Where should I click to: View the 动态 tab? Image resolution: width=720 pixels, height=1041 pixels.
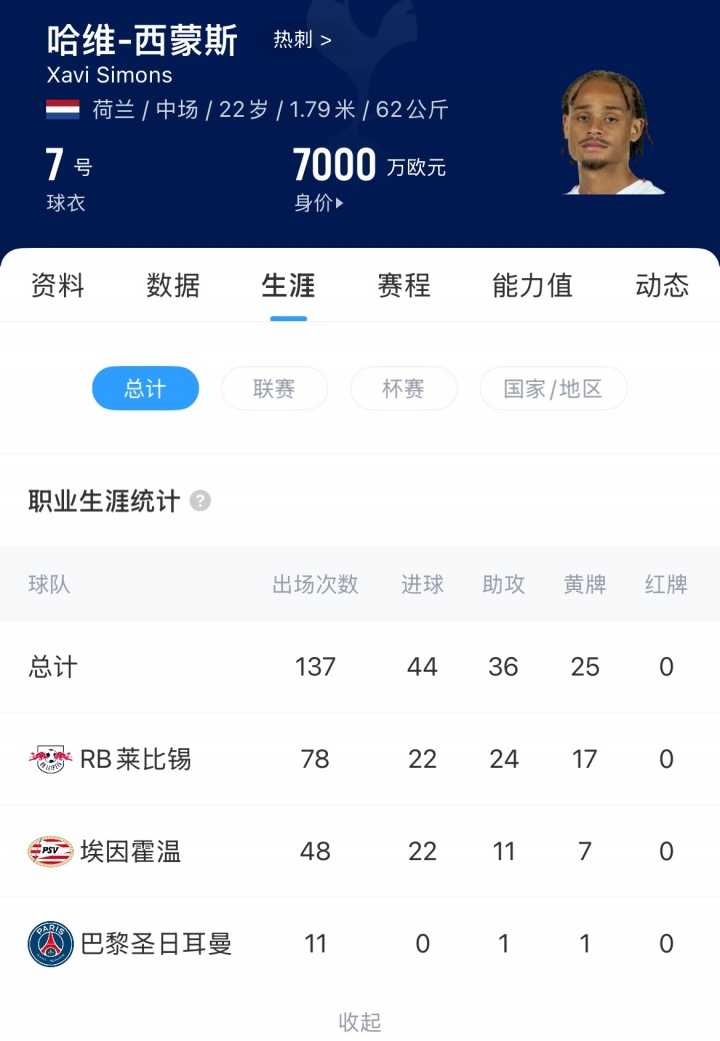[x=662, y=286]
